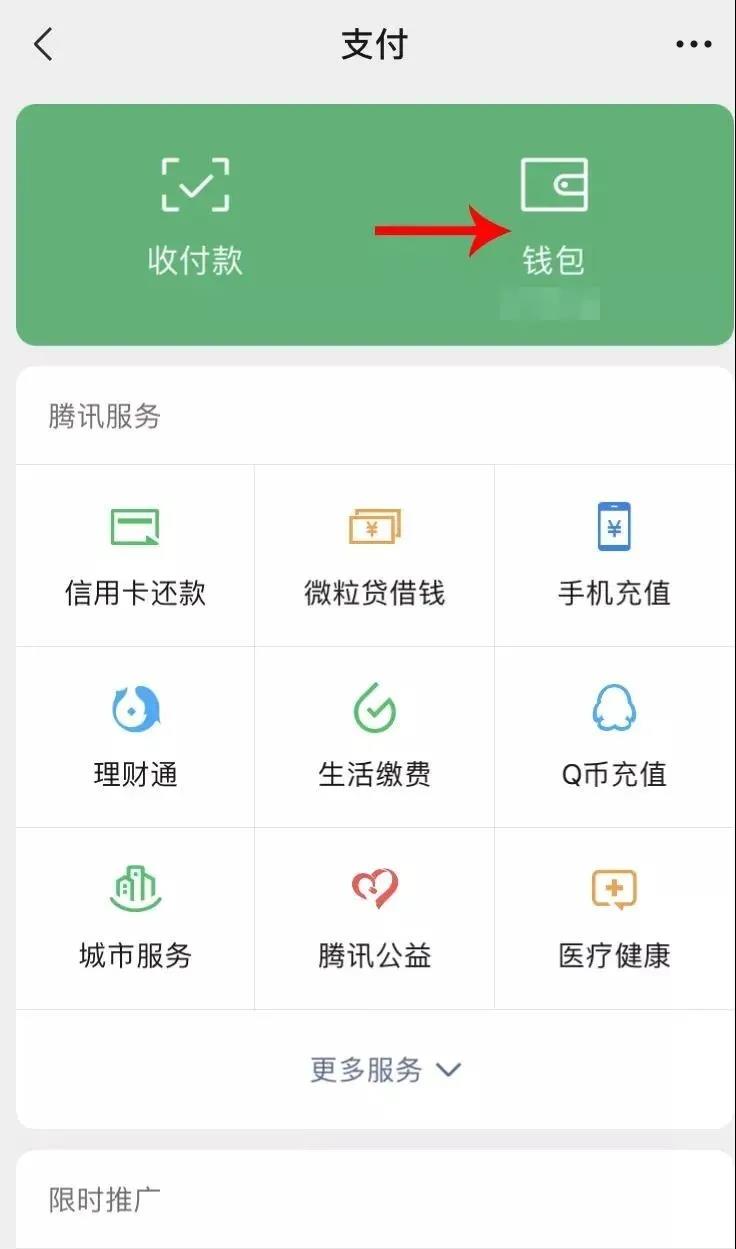This screenshot has height=1249, width=736.
Task: Open the 钱包 wallet
Action: click(554, 217)
